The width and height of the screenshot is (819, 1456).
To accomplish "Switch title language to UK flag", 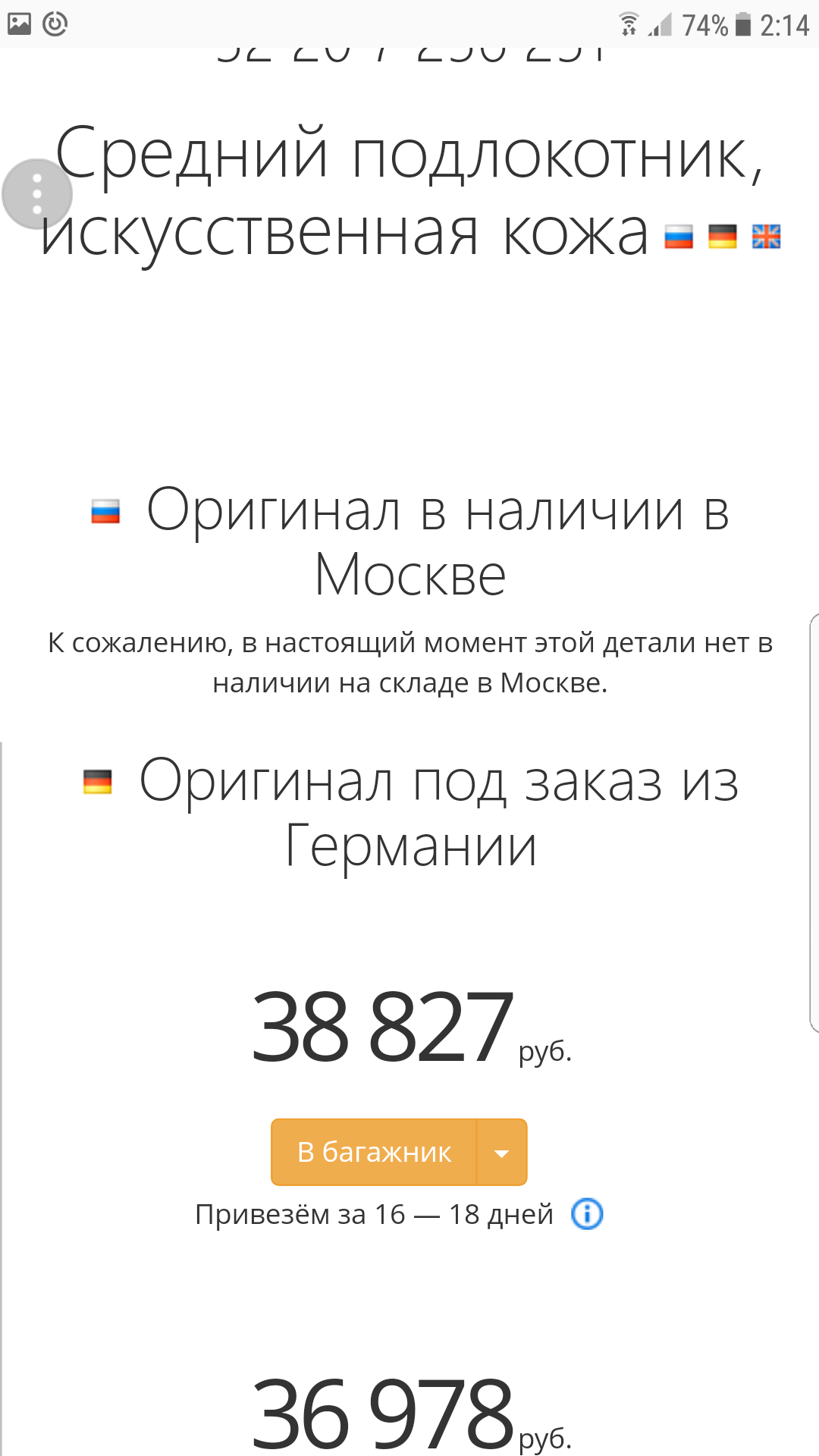I will (766, 237).
